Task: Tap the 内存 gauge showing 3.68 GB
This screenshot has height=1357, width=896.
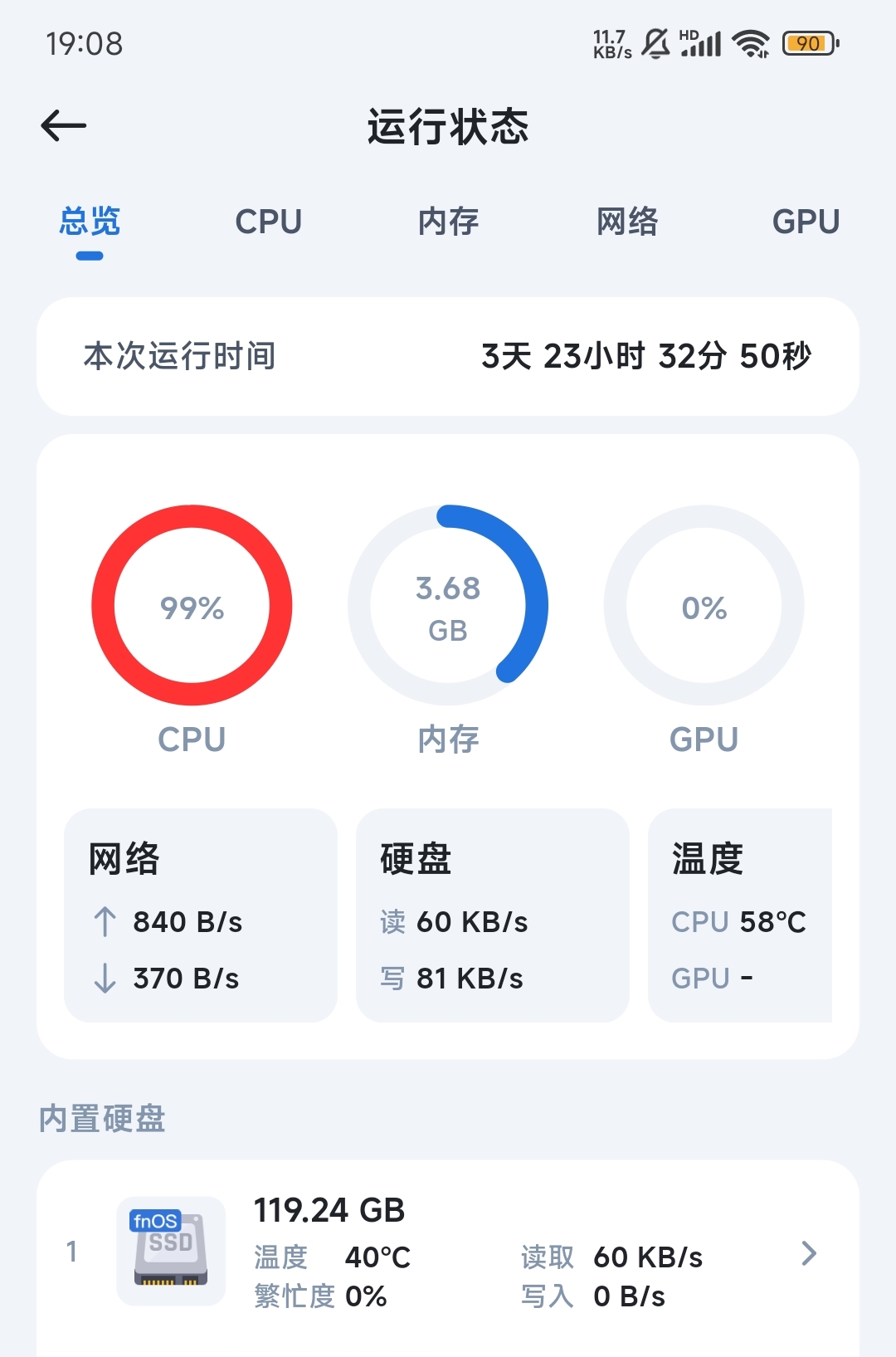Action: [x=448, y=607]
